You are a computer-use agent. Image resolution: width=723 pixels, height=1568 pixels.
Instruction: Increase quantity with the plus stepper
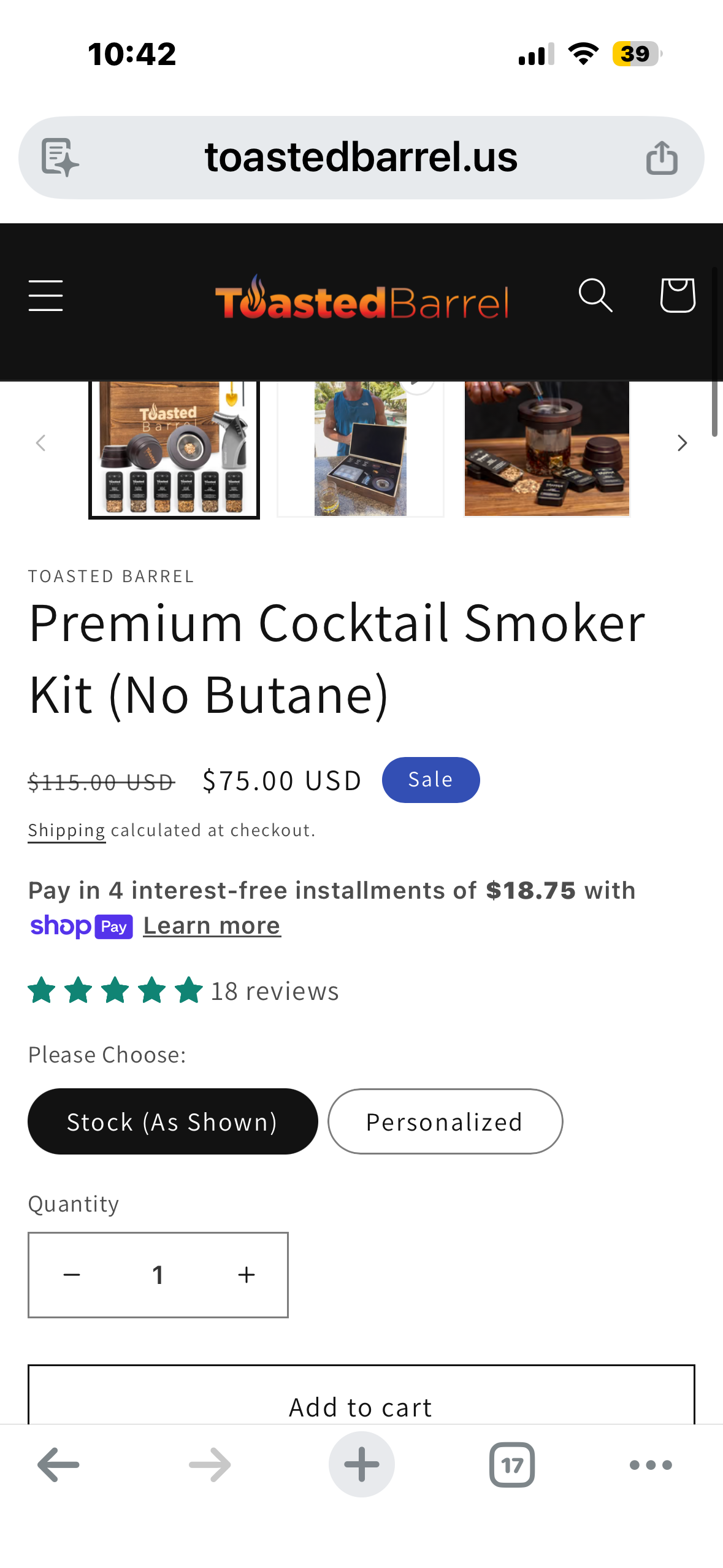click(245, 1274)
